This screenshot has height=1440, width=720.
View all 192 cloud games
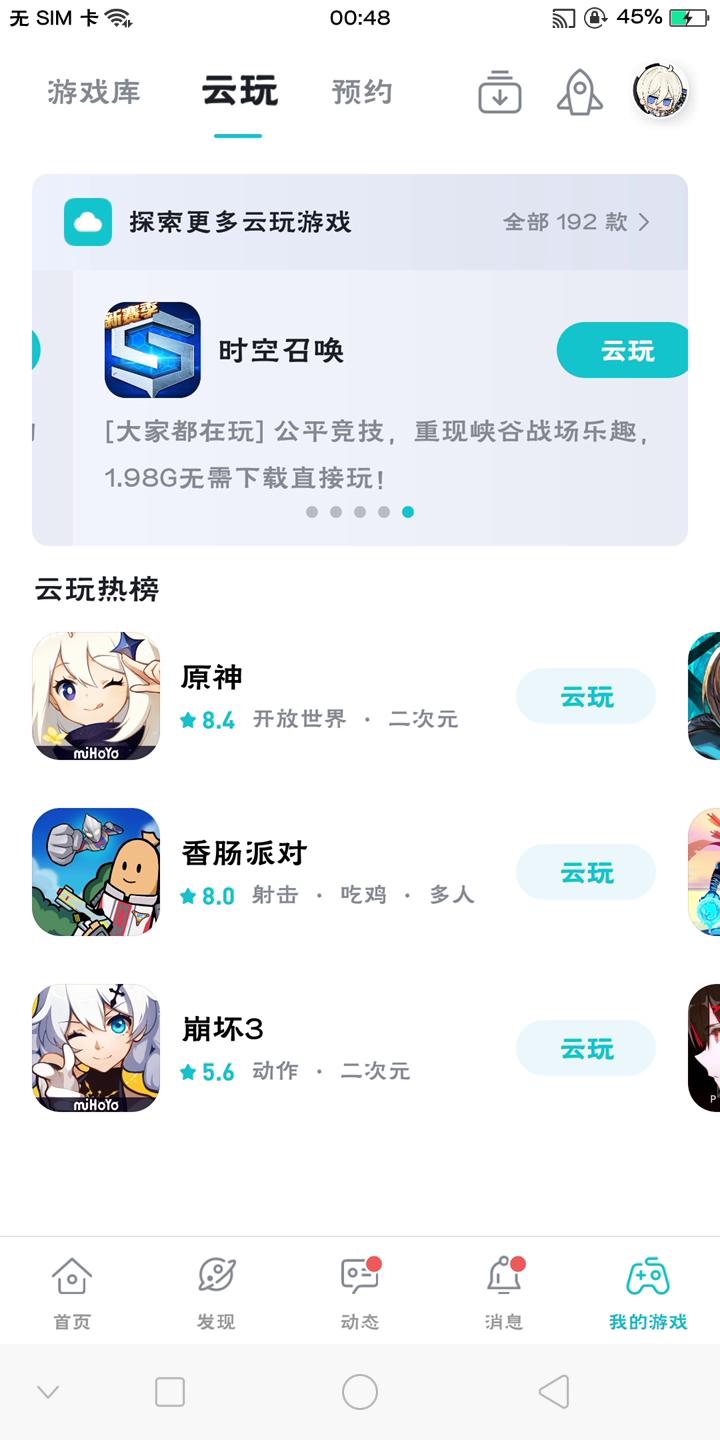pos(576,222)
